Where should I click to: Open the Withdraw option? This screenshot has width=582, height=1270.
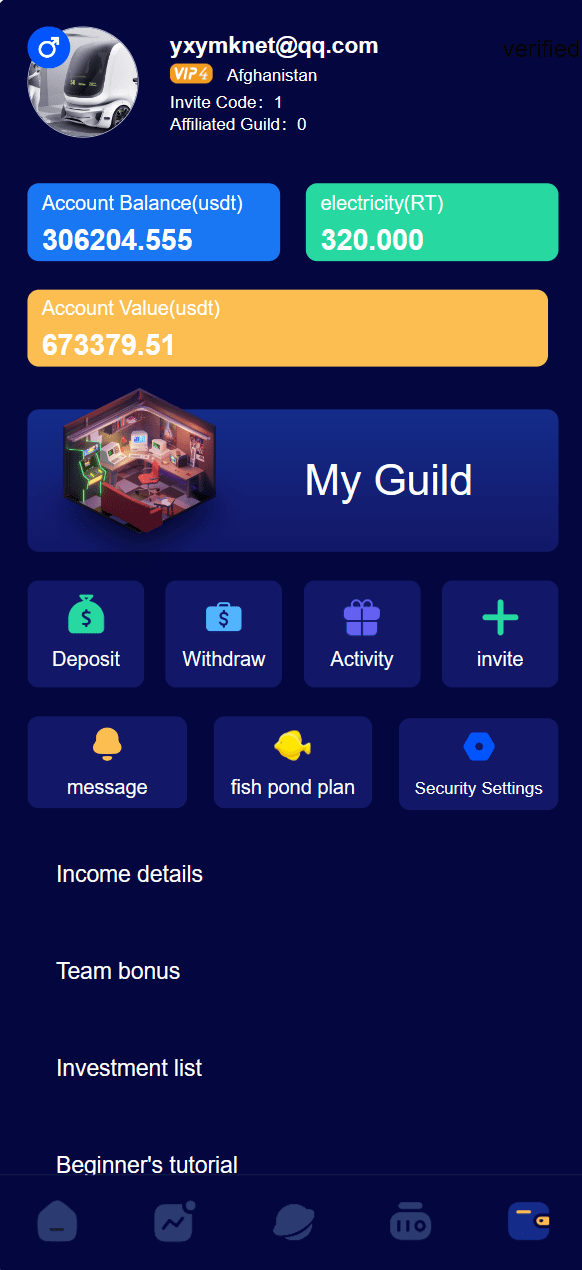(224, 634)
